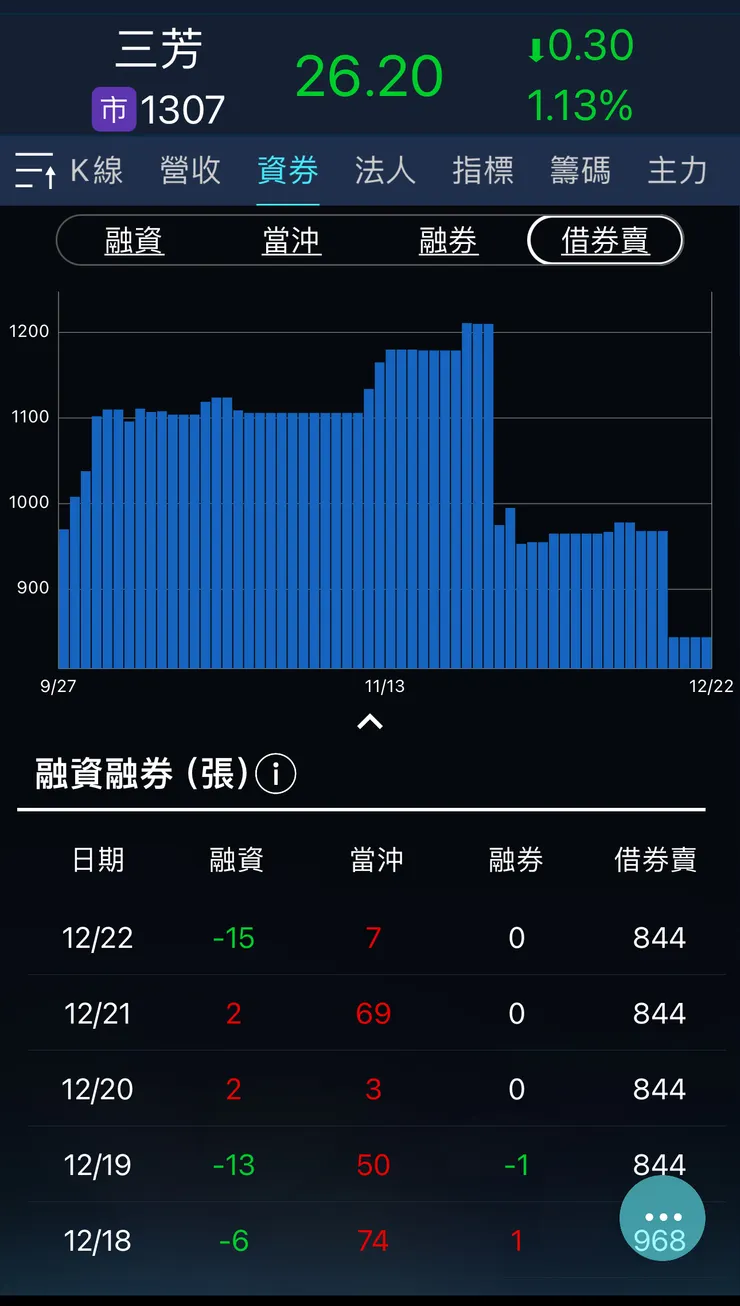Open the 主力 major players tab
Screen dimensions: 740x1306
click(676, 170)
